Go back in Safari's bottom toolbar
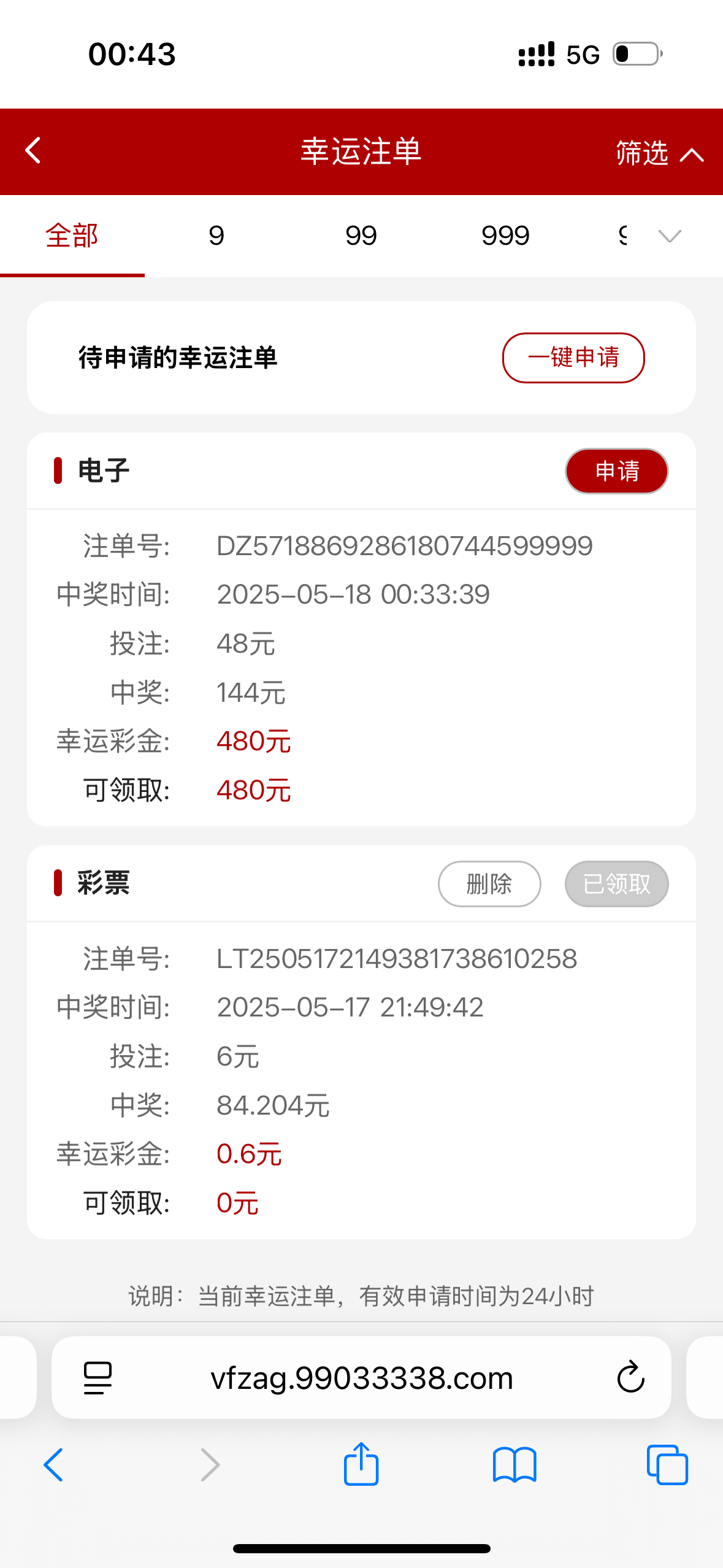This screenshot has height=1568, width=723. click(x=54, y=1465)
